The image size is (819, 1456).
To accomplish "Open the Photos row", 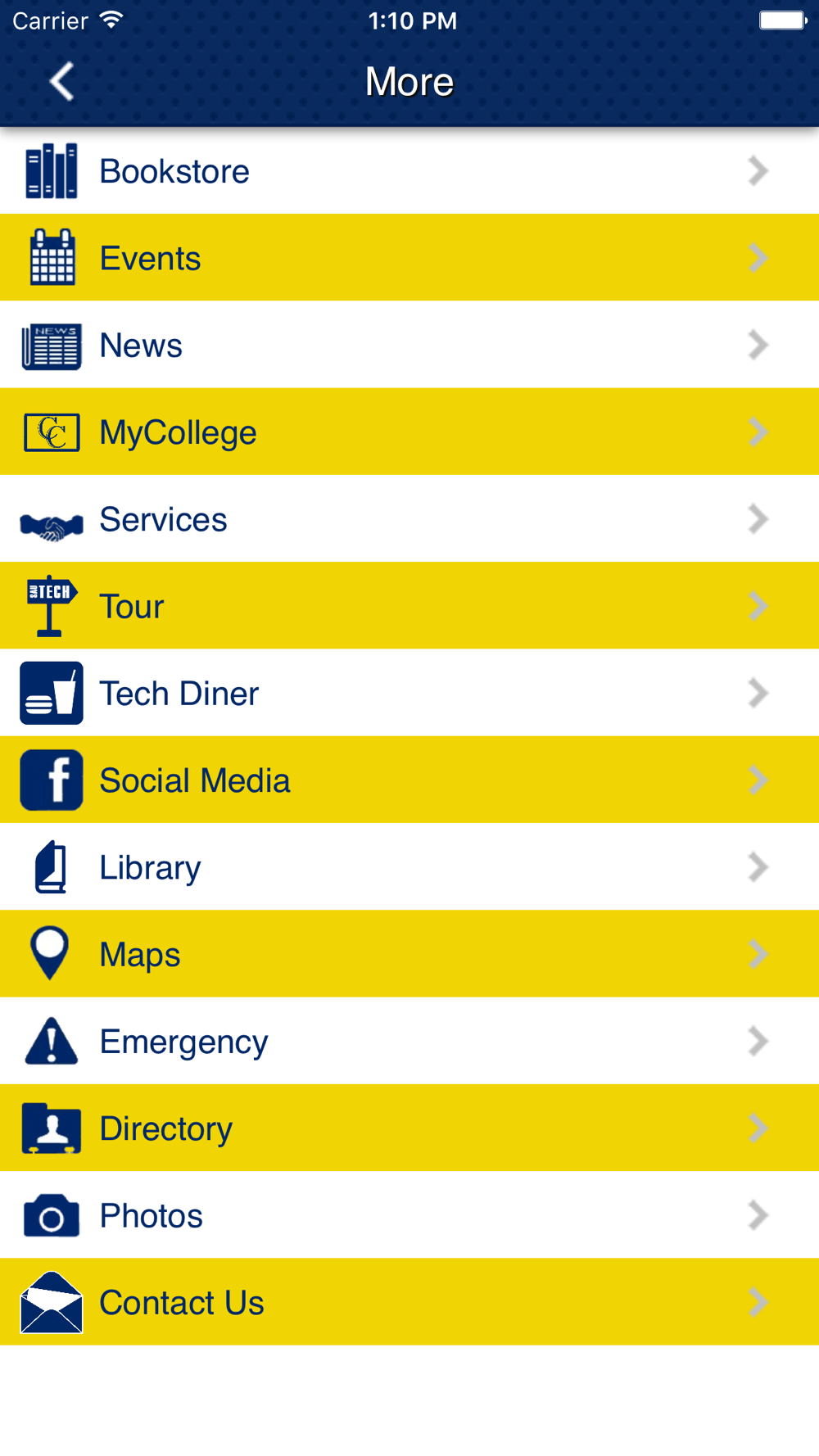I will tap(409, 1214).
